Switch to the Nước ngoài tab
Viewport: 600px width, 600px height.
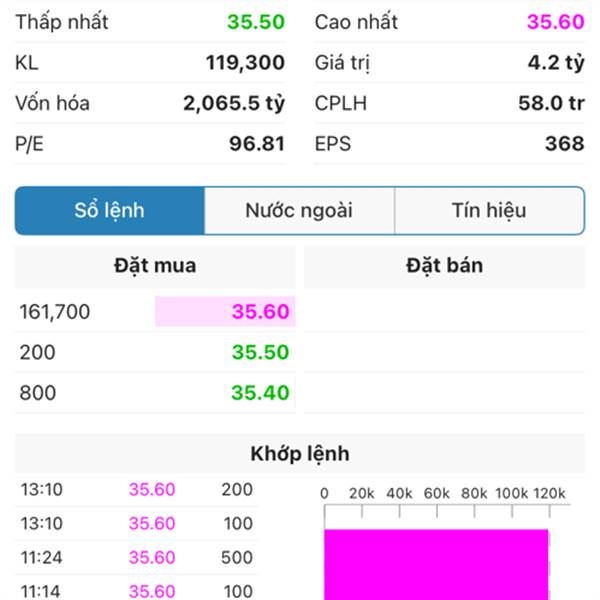pyautogui.click(x=299, y=211)
